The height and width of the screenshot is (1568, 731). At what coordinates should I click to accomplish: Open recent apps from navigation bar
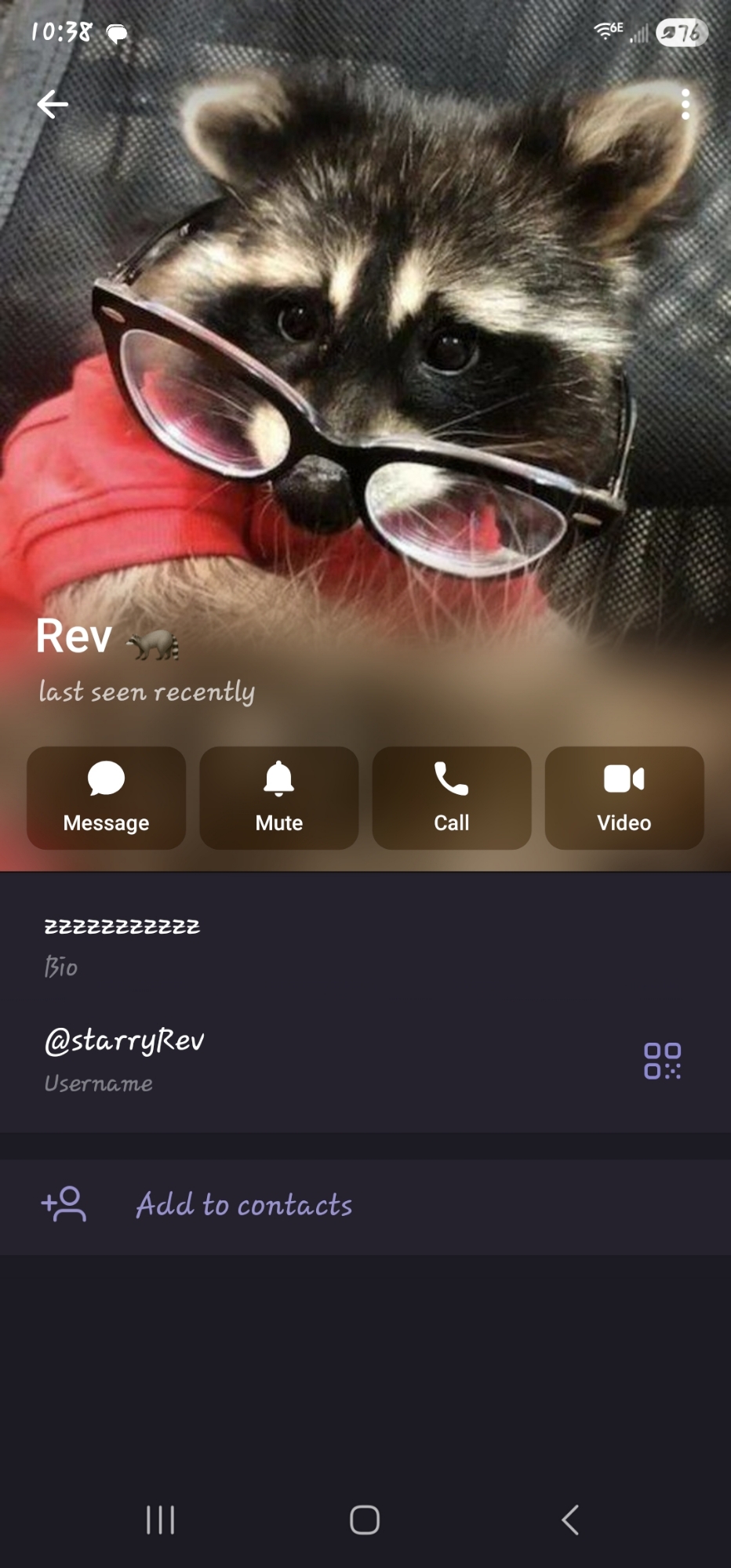(161, 1520)
